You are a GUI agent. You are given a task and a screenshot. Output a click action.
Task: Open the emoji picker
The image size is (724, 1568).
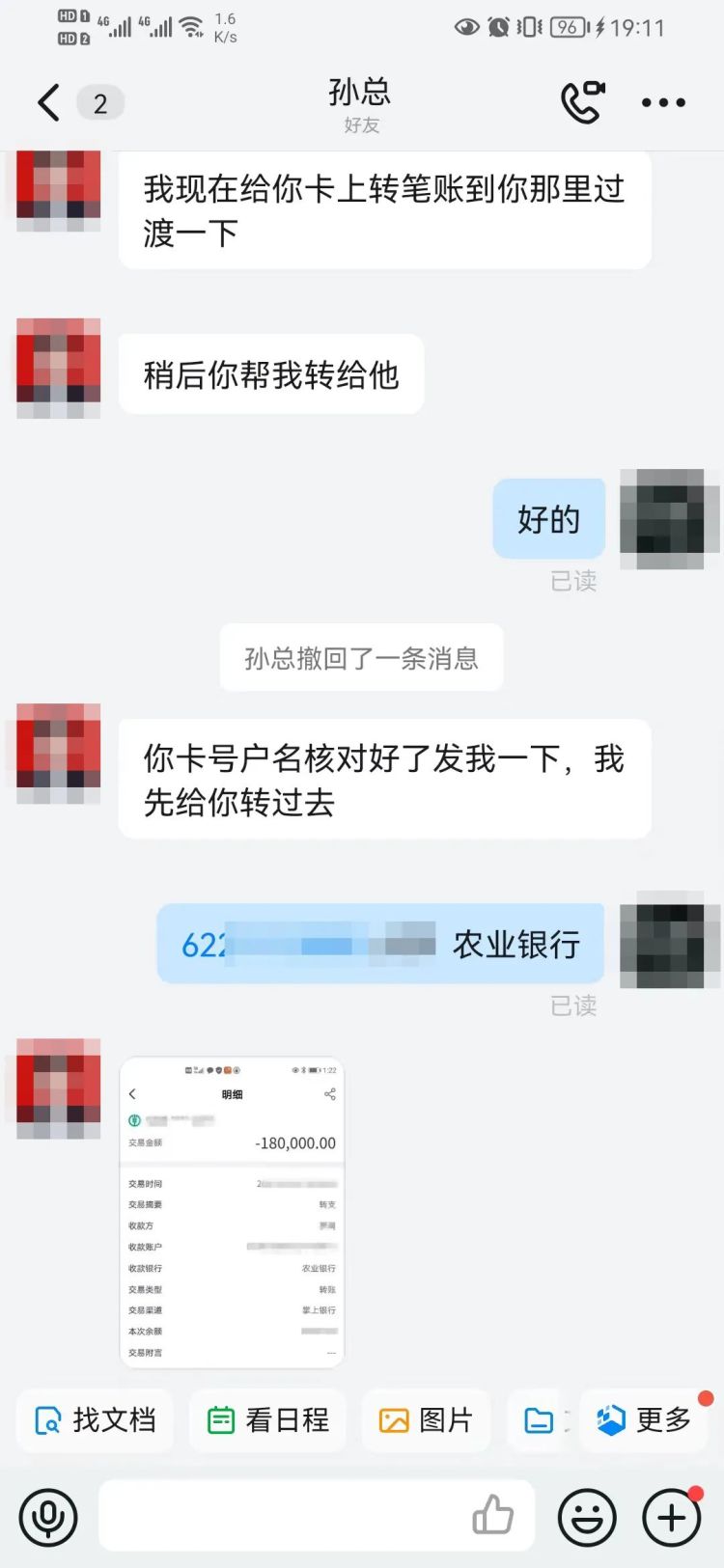(x=587, y=1517)
